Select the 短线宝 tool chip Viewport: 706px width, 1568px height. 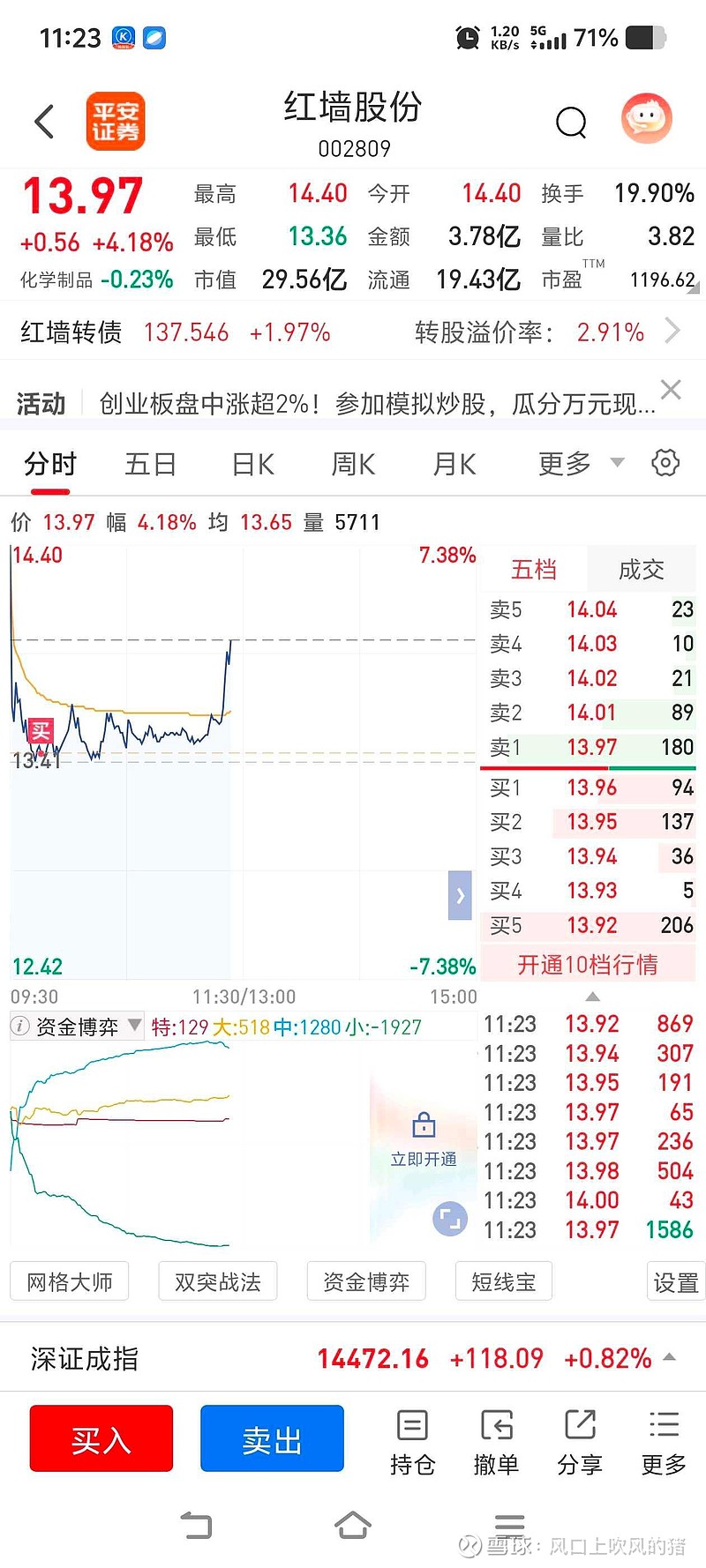[503, 1282]
